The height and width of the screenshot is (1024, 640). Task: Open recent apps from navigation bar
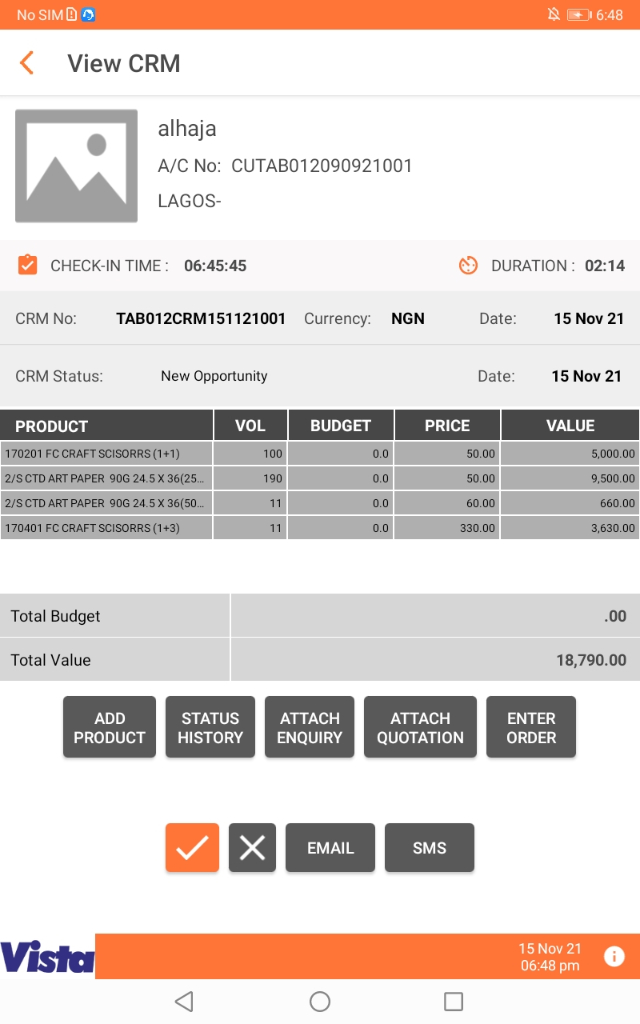tap(453, 1001)
